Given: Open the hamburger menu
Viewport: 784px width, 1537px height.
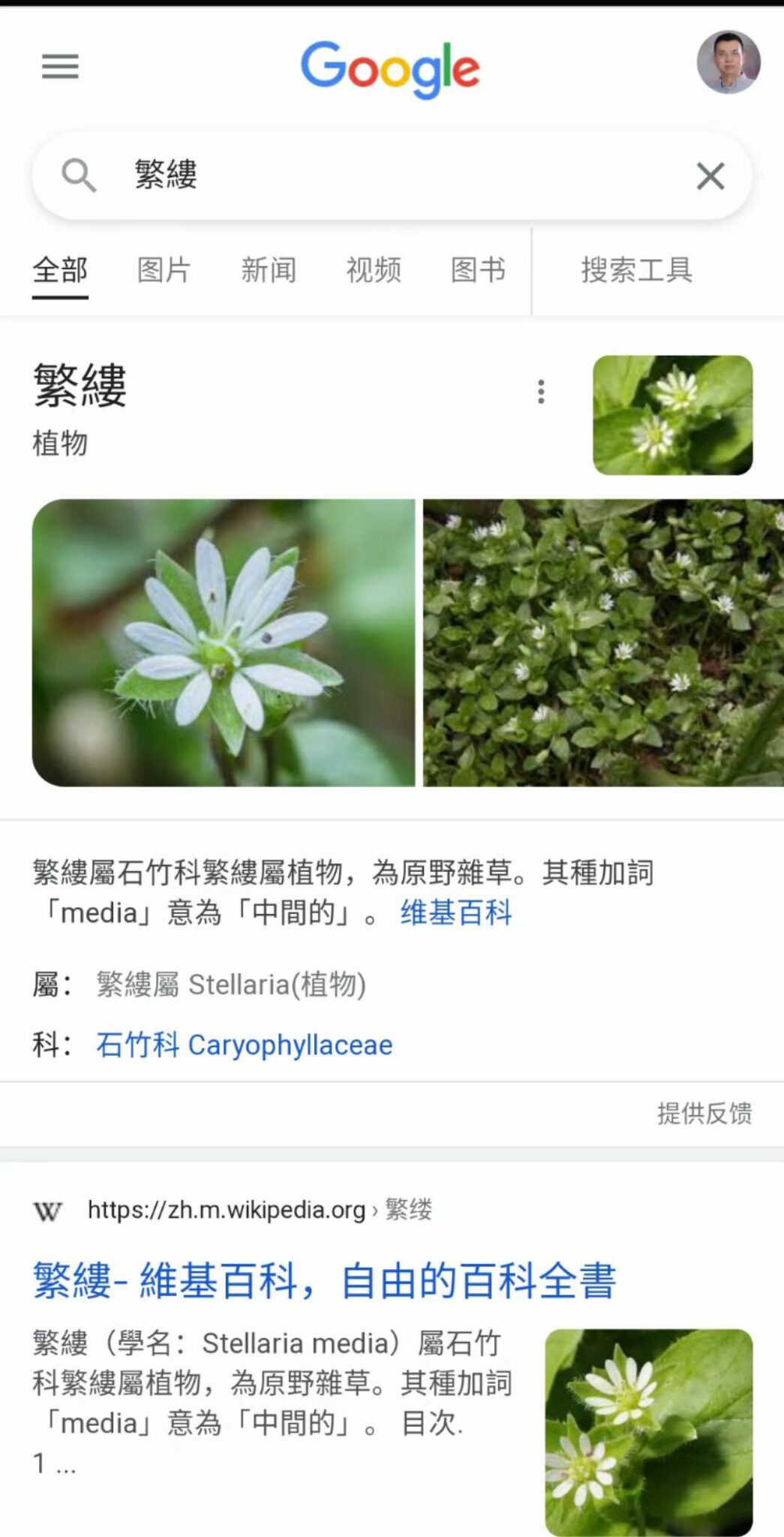Looking at the screenshot, I should coord(60,67).
